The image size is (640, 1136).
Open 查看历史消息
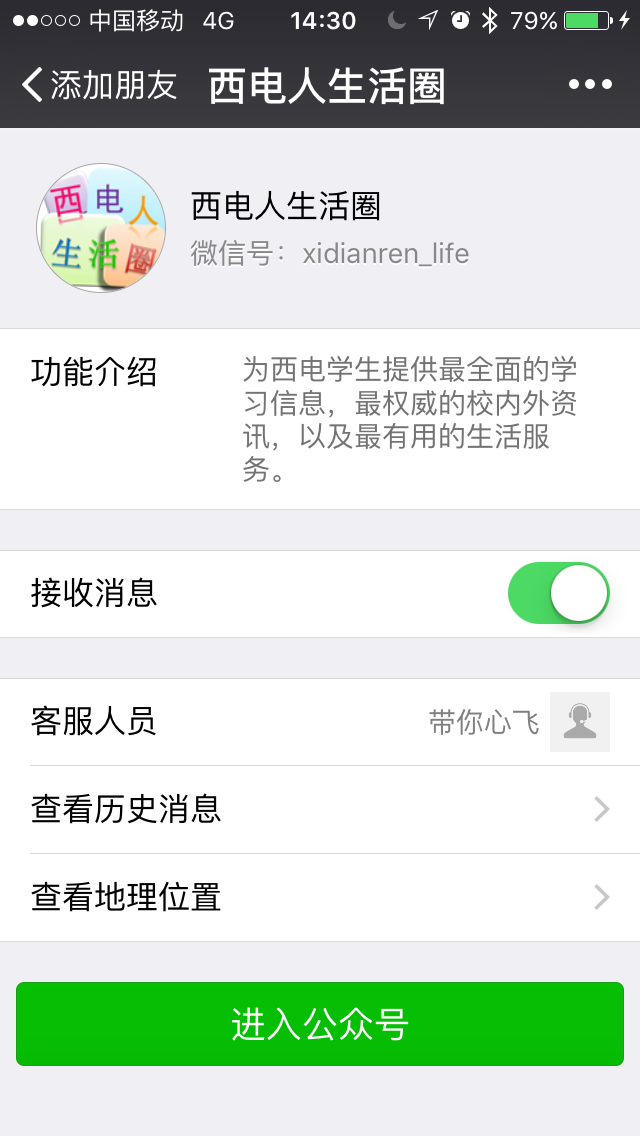click(x=320, y=810)
